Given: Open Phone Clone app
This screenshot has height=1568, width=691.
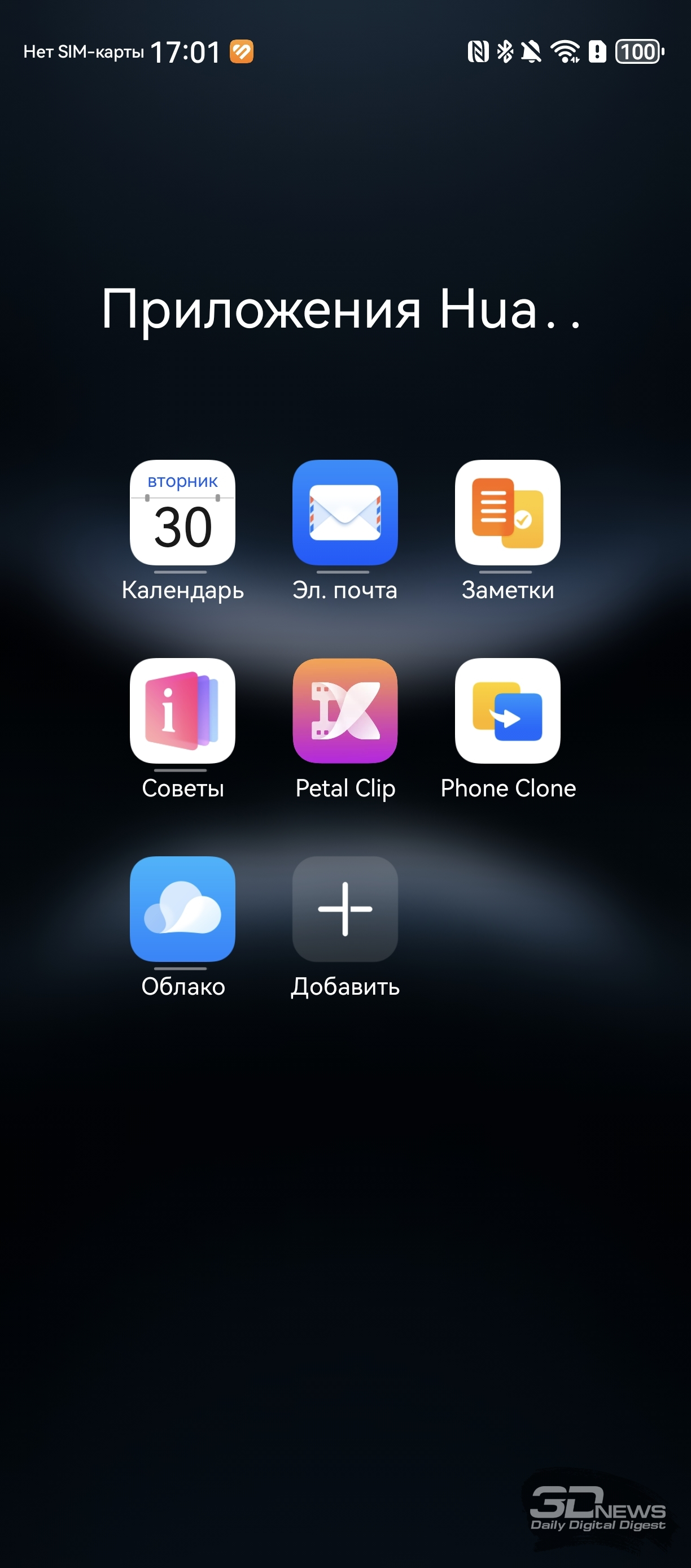Looking at the screenshot, I should click(x=508, y=711).
